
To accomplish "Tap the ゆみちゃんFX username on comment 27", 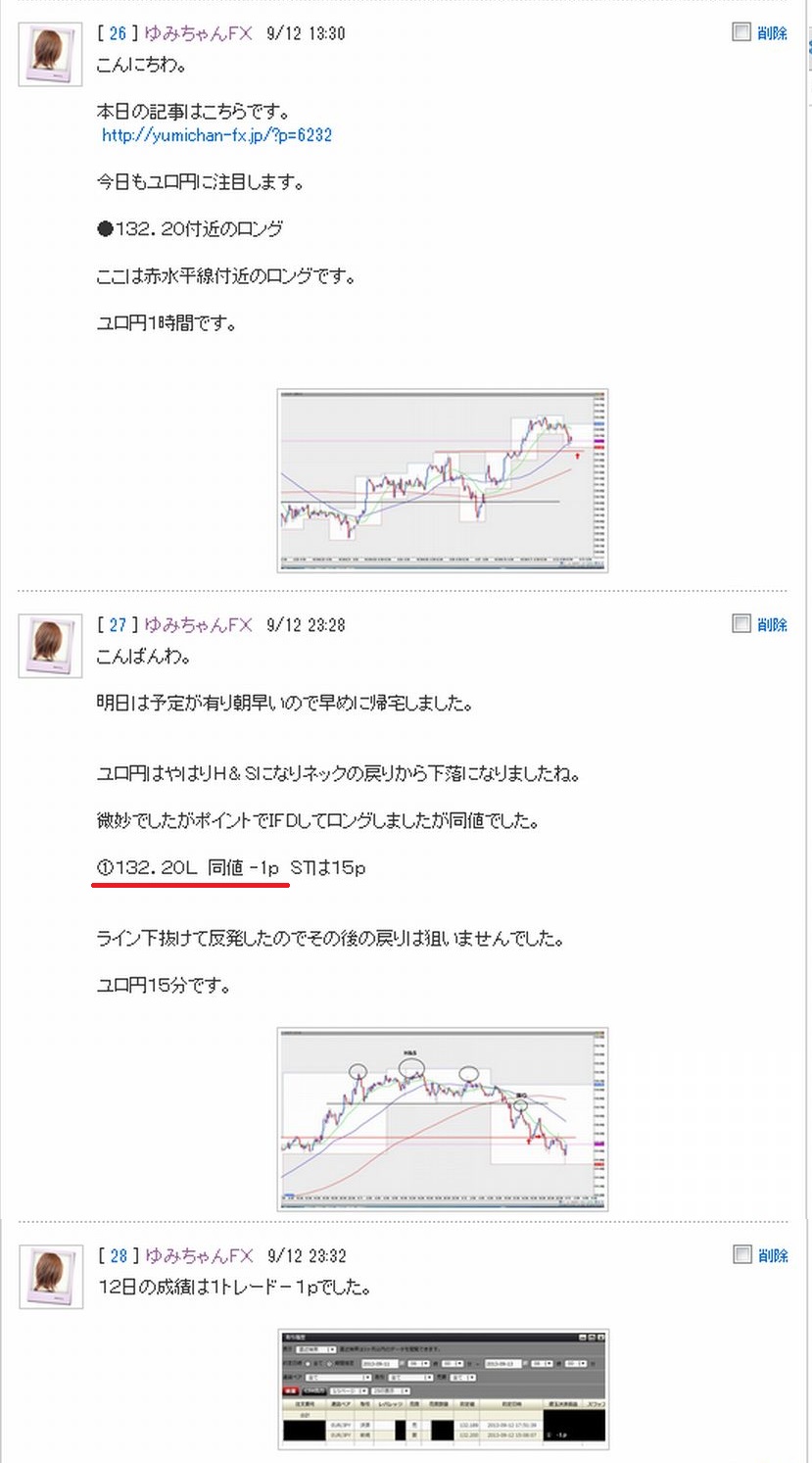I will click(198, 624).
